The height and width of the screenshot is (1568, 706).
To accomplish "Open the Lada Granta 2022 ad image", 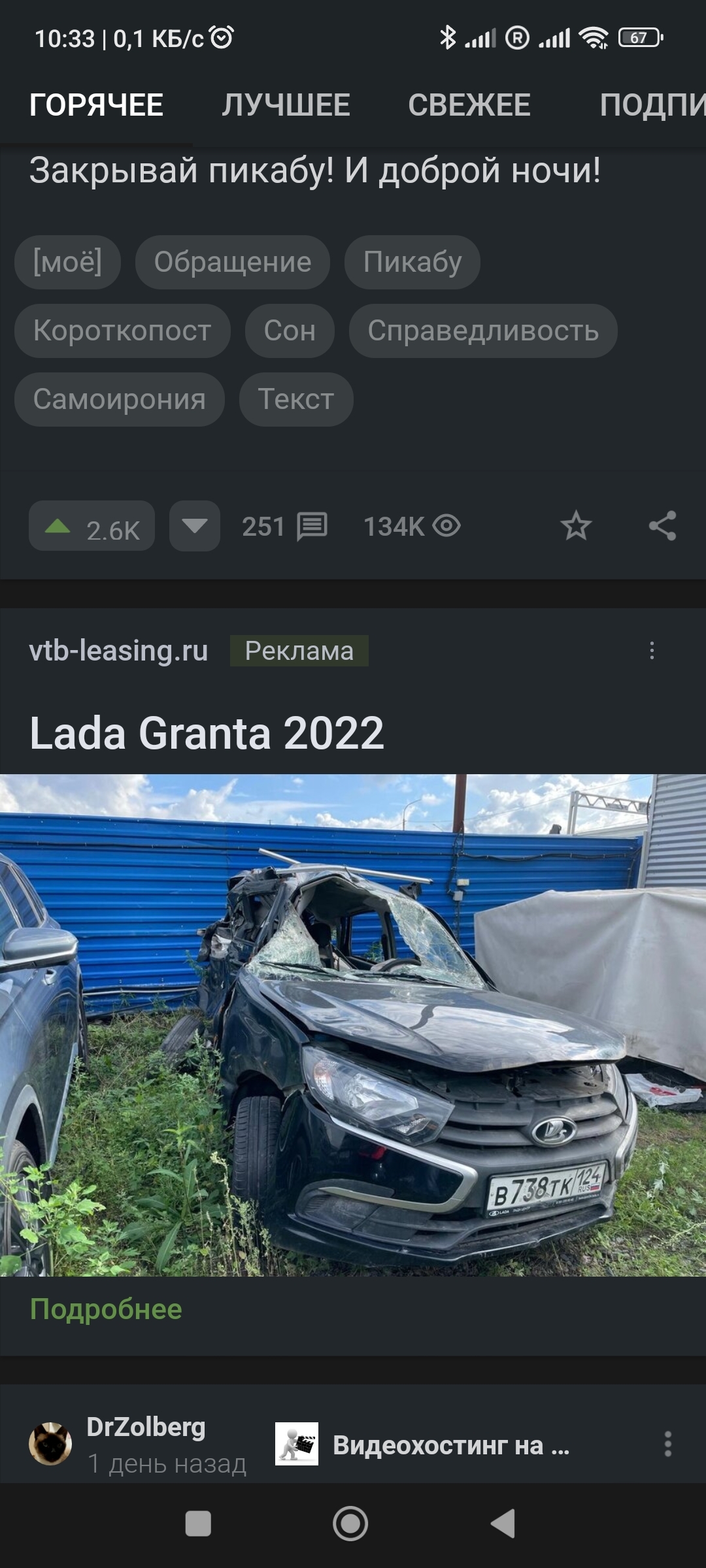I will point(353,1024).
